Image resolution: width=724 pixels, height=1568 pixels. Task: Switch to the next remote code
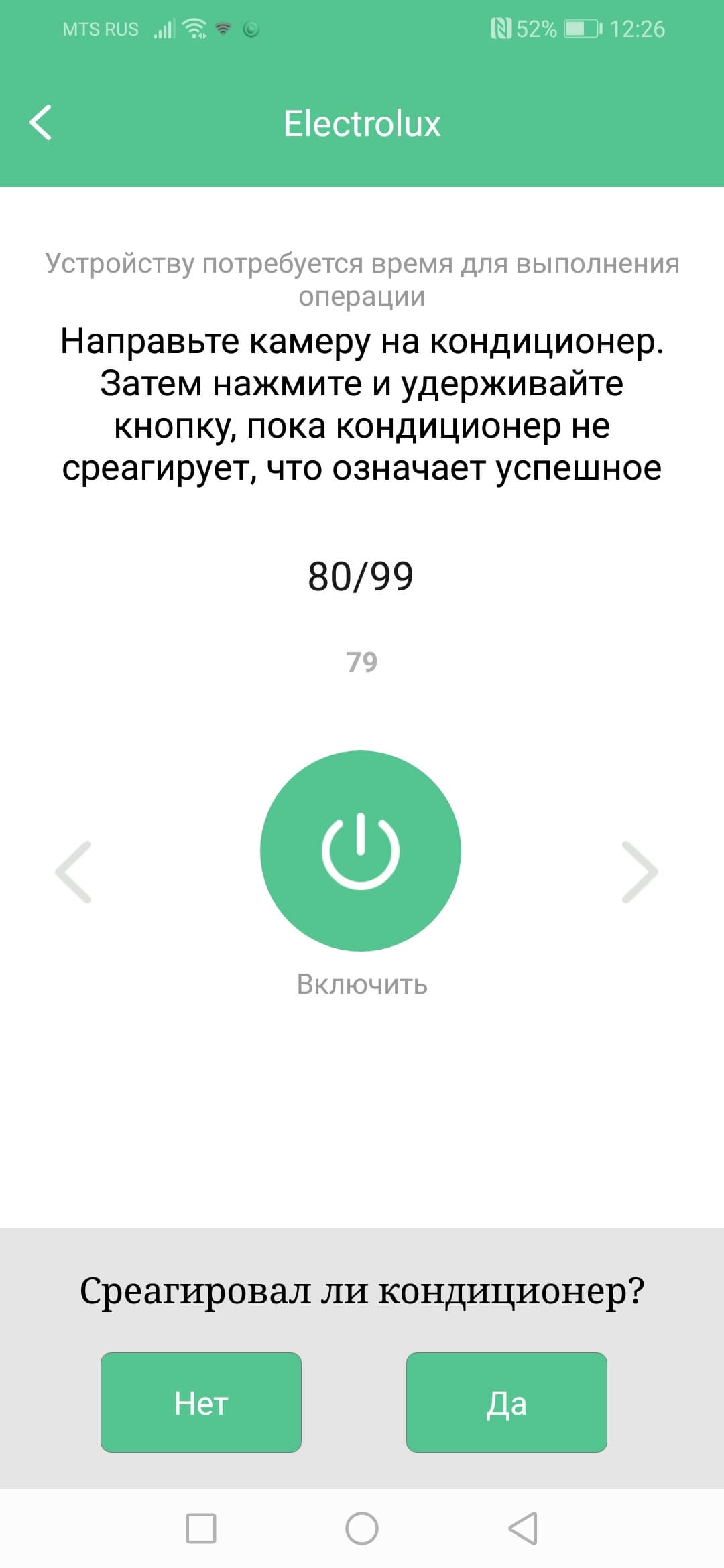coord(640,871)
